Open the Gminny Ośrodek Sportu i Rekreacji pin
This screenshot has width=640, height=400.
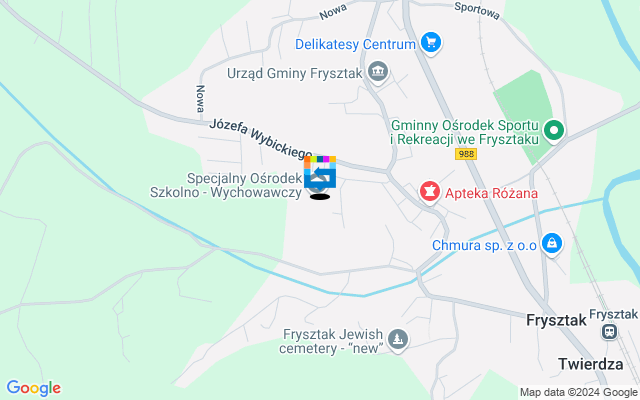click(553, 130)
